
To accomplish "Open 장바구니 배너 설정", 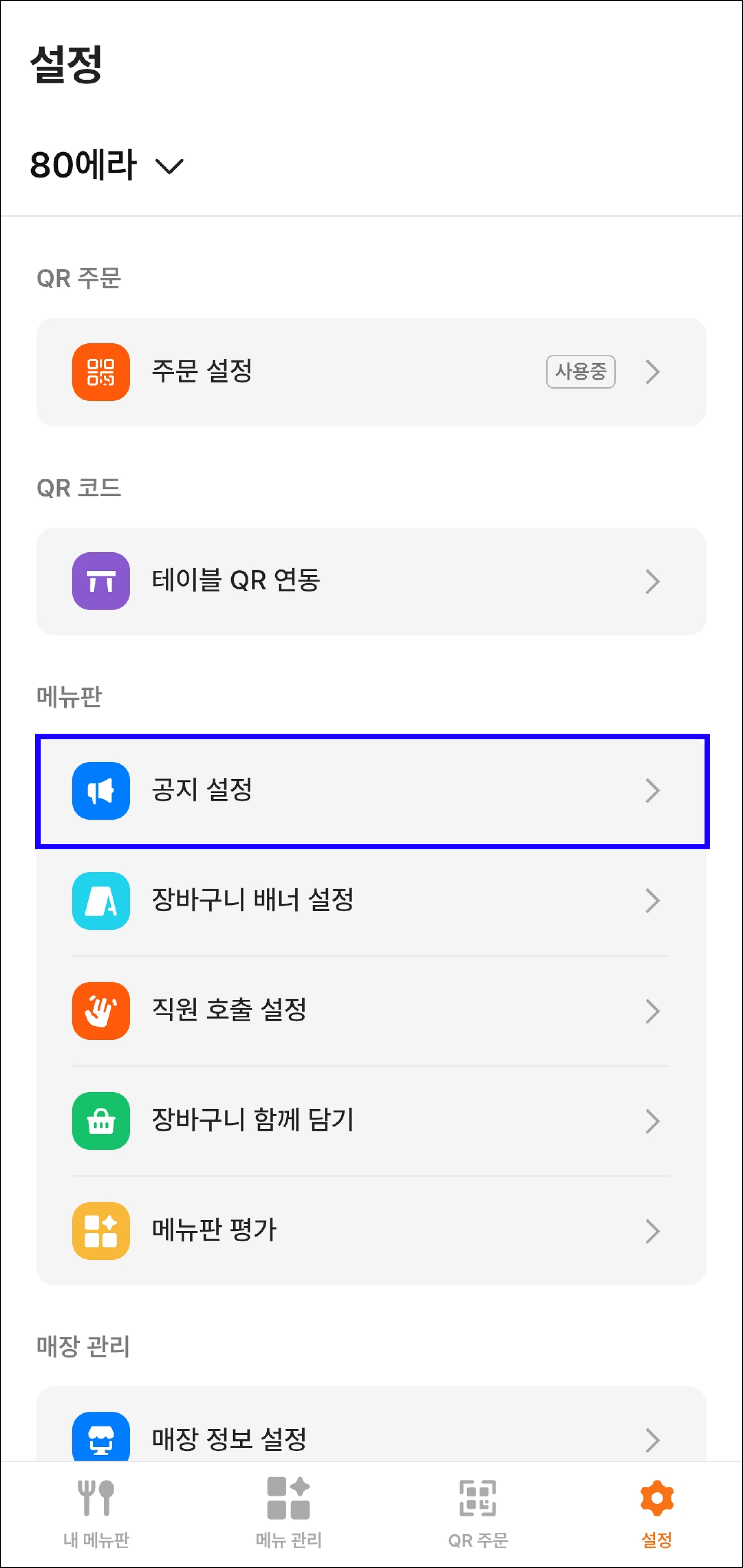I will (x=371, y=901).
